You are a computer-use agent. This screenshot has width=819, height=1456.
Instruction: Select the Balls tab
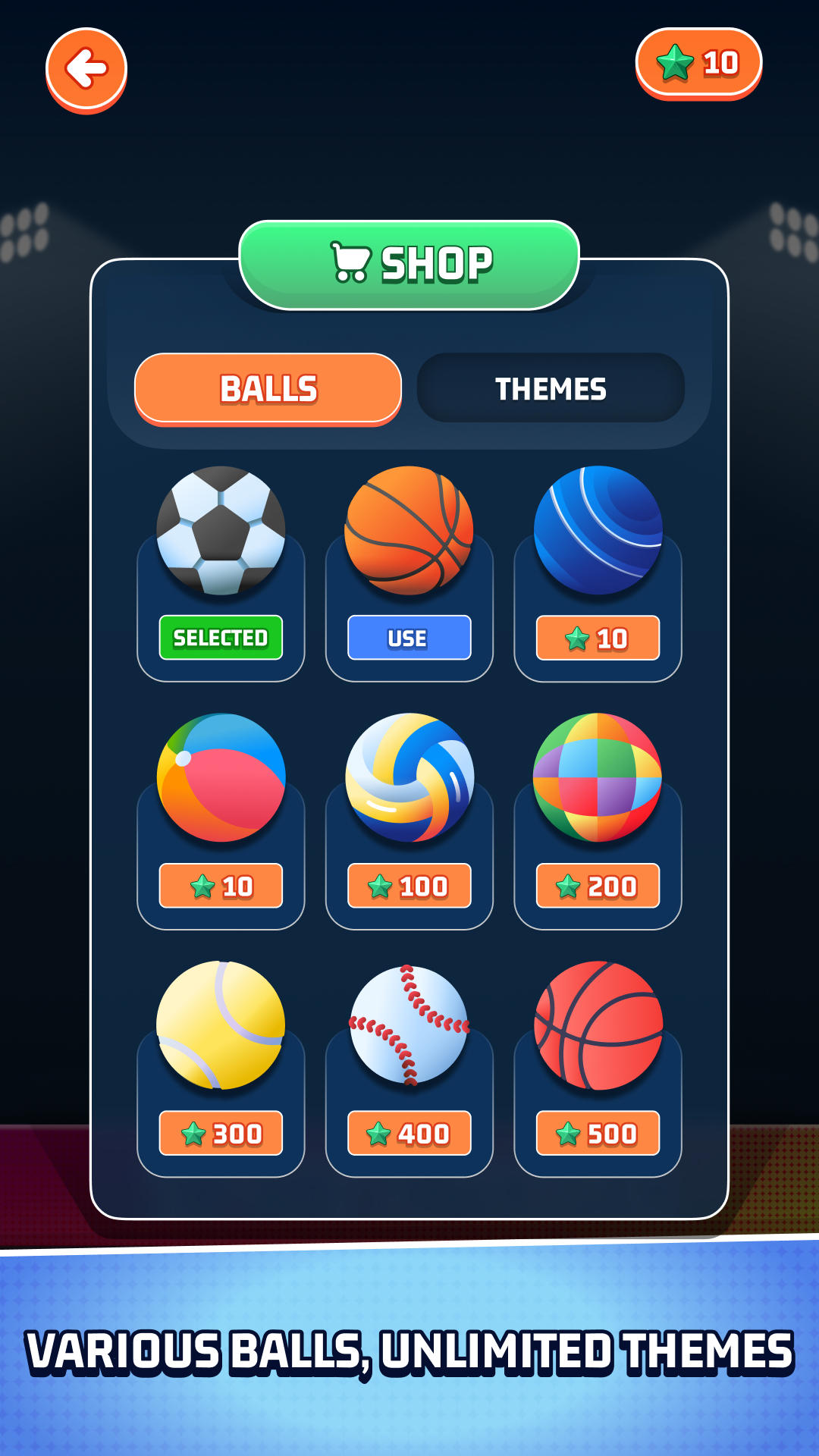click(x=268, y=388)
